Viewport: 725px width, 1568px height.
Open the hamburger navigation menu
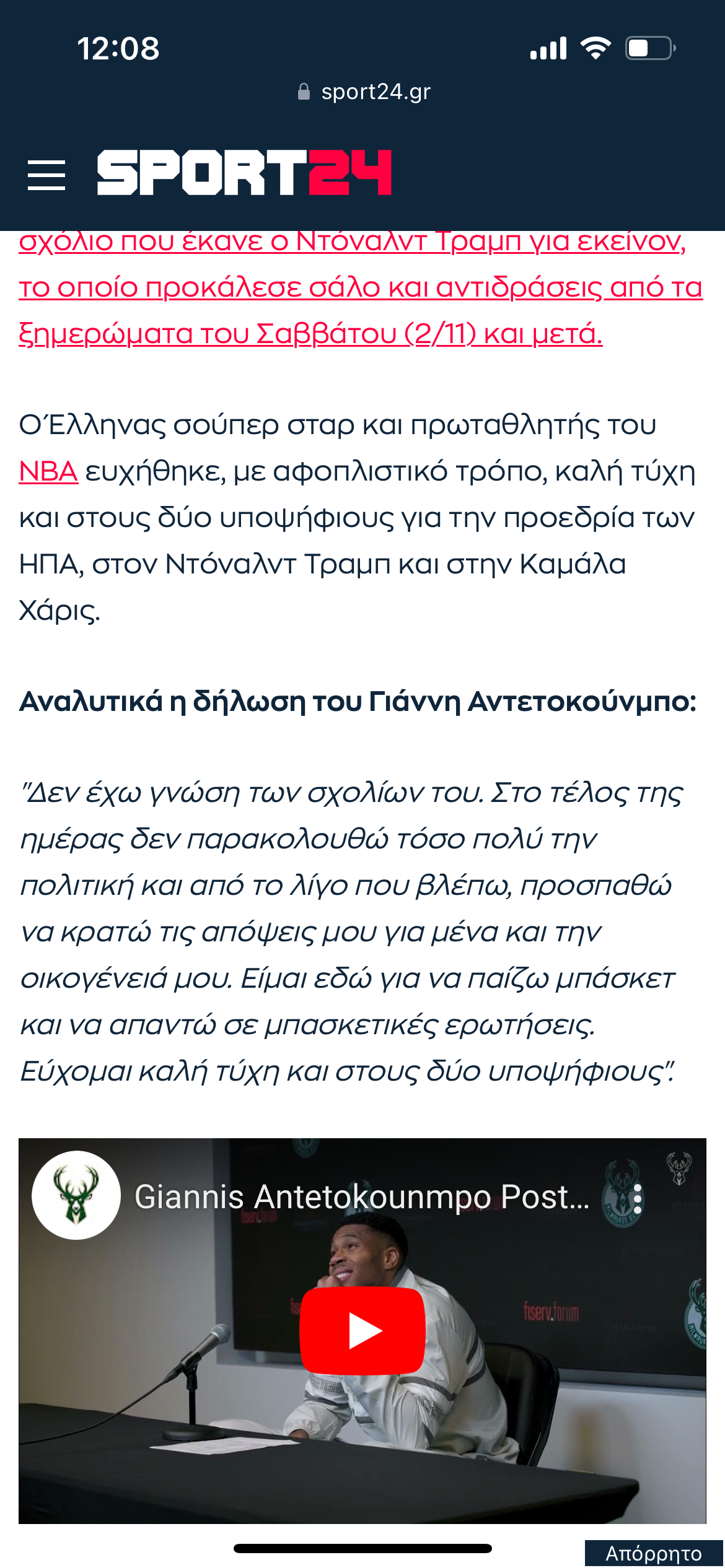46,175
